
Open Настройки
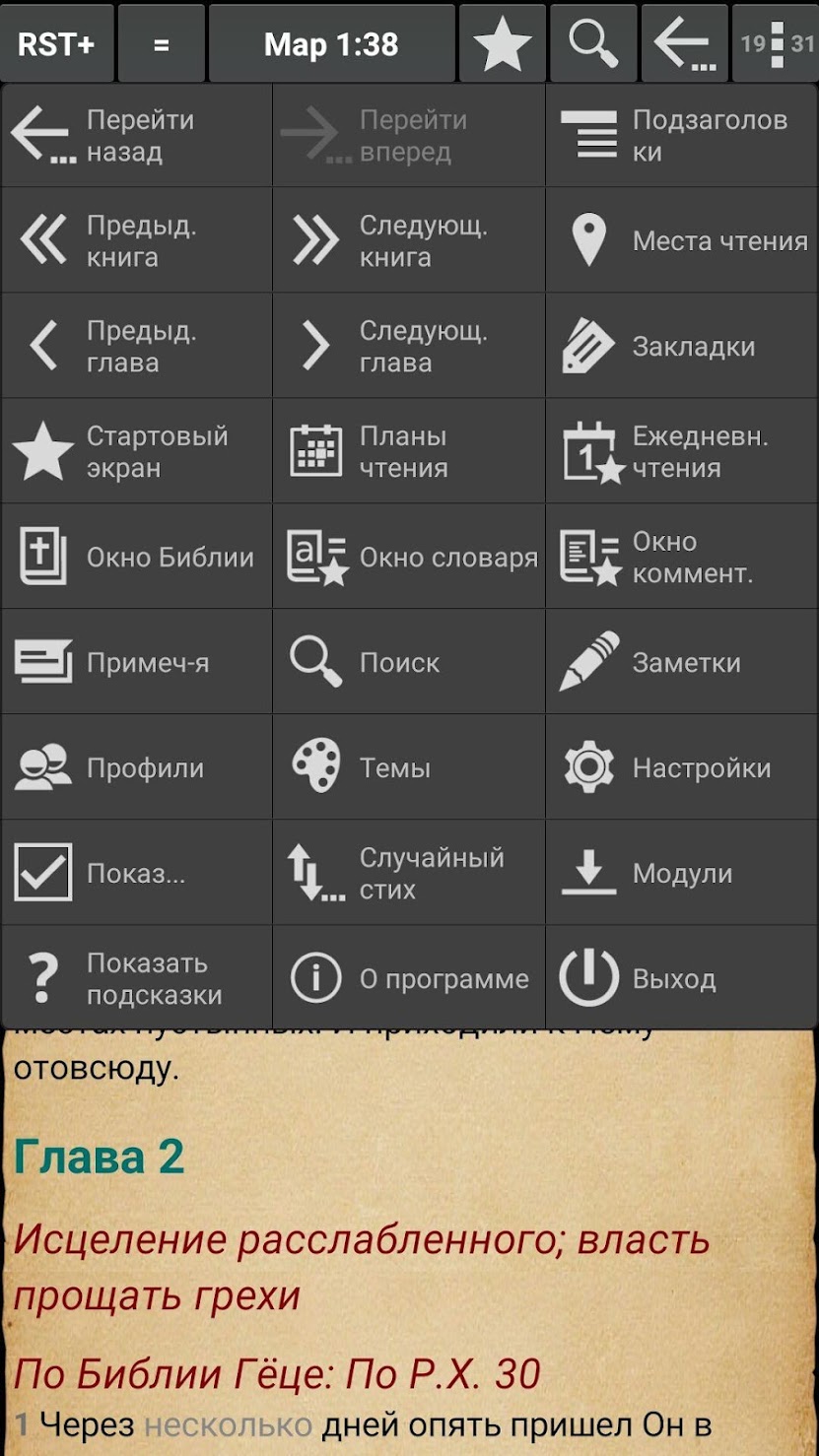tap(682, 768)
